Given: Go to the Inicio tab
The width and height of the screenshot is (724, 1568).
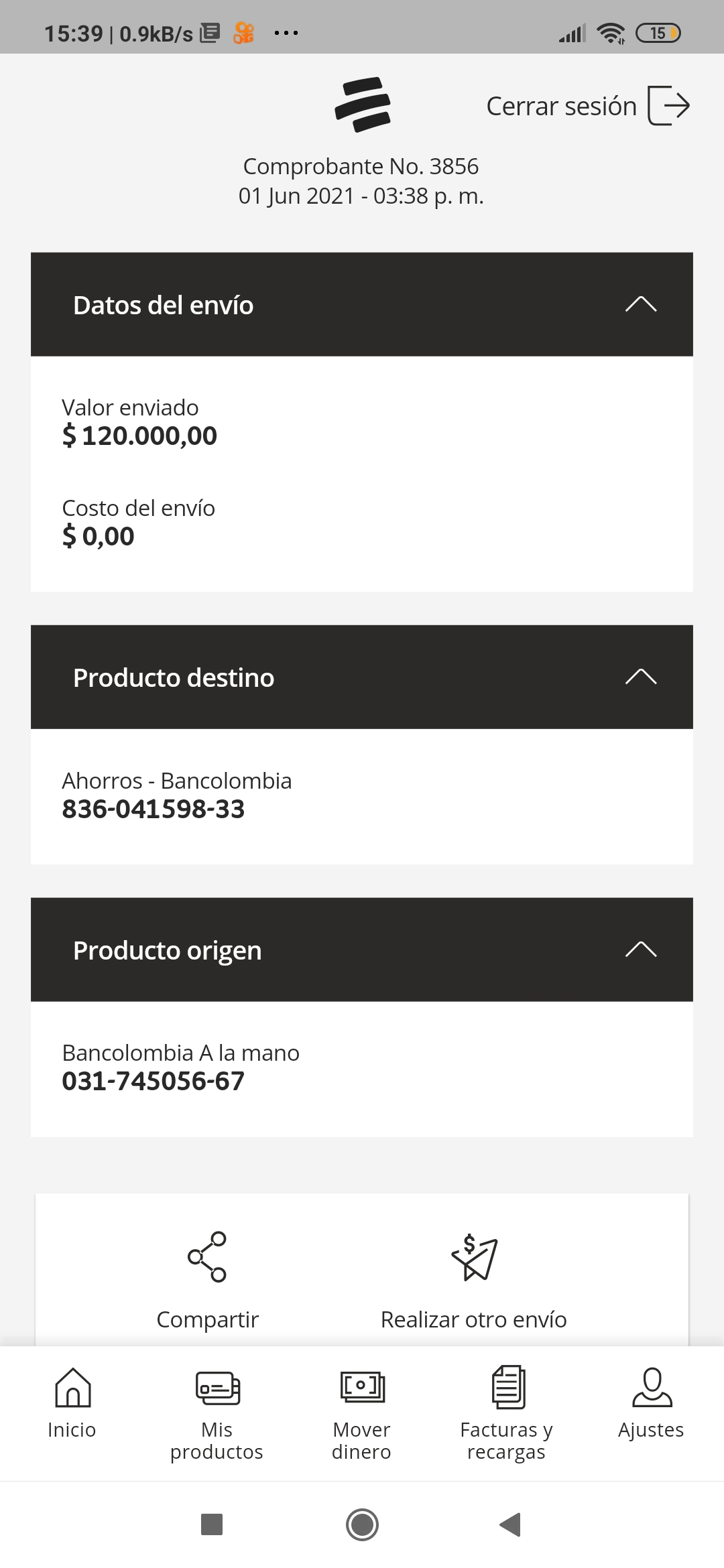Looking at the screenshot, I should [x=72, y=1403].
